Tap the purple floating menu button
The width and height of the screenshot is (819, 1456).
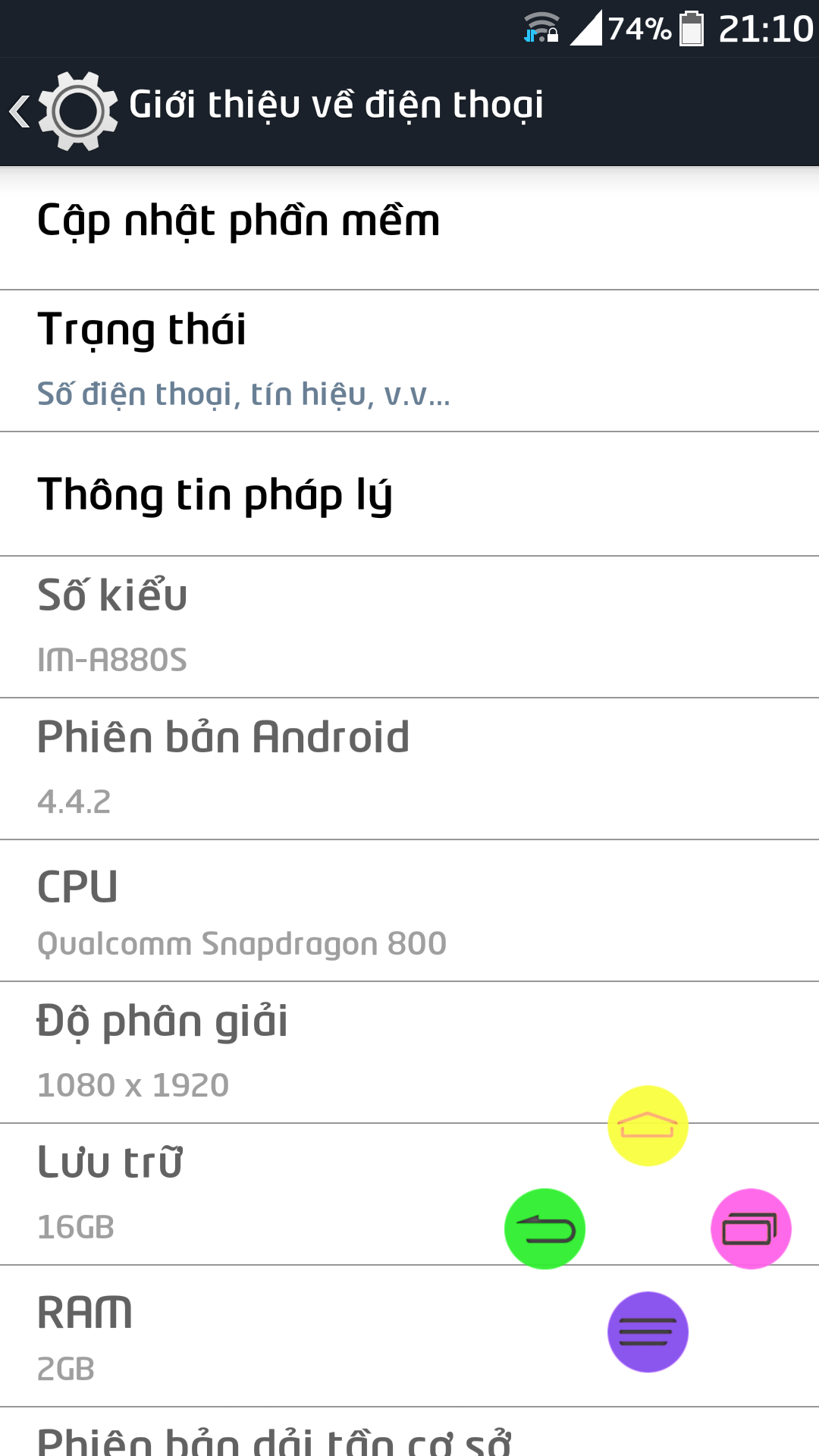pos(648,1332)
